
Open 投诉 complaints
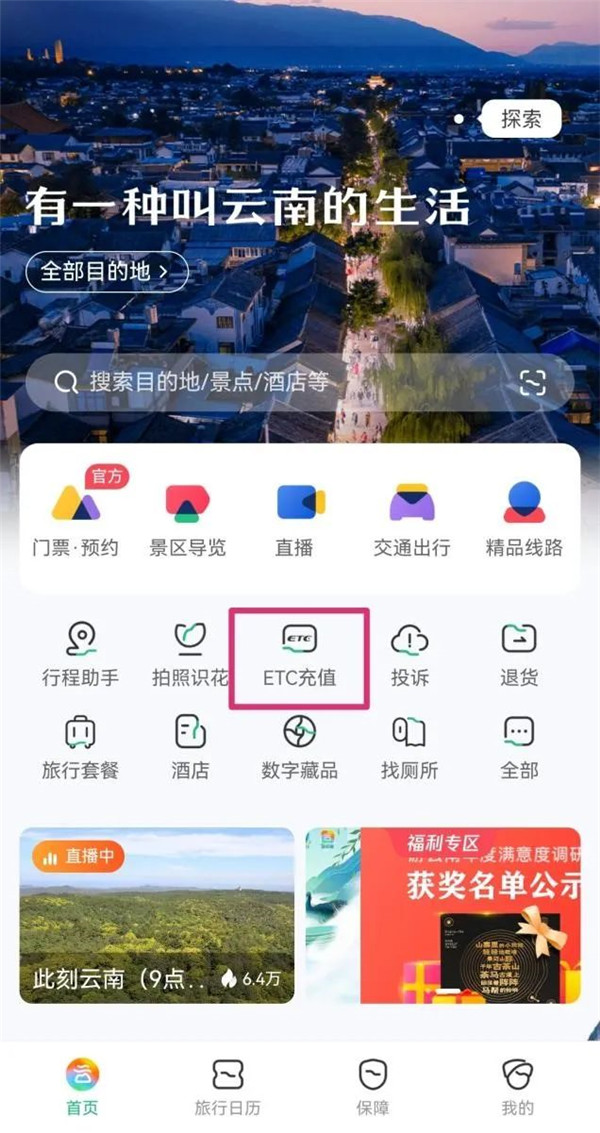(x=410, y=655)
